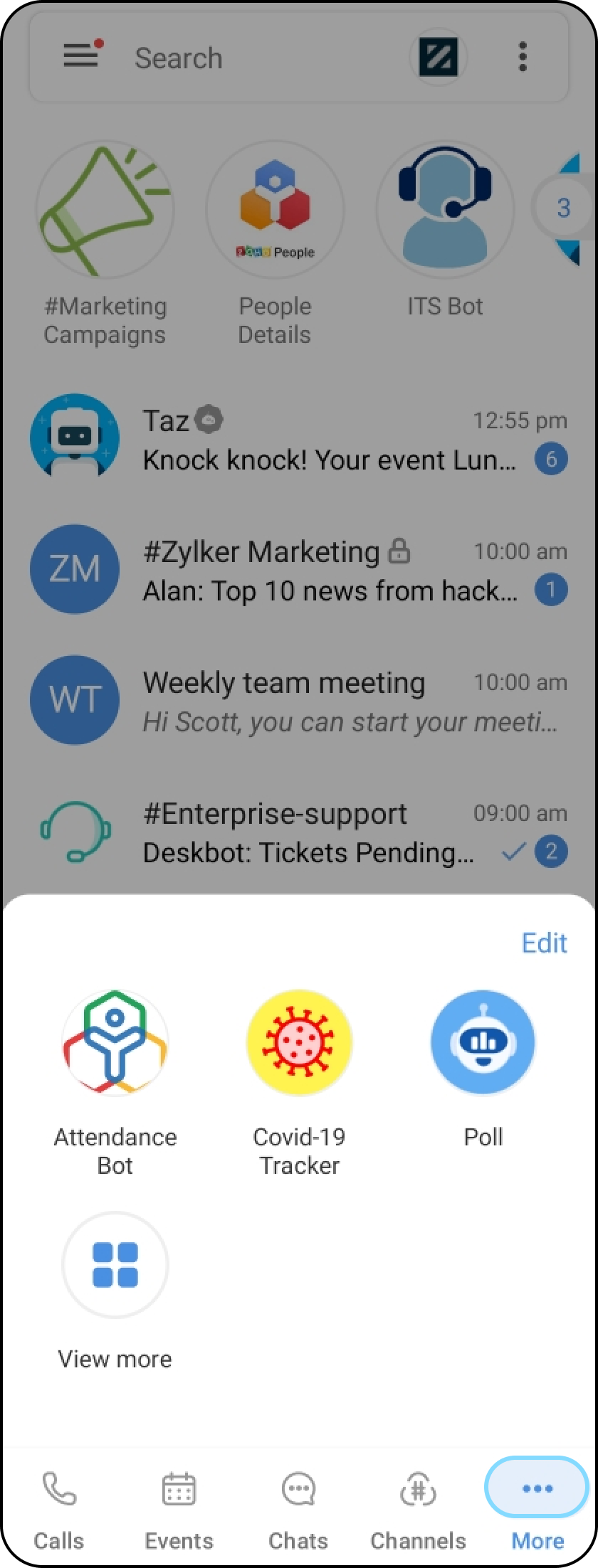Open the profile avatar icon

(438, 57)
